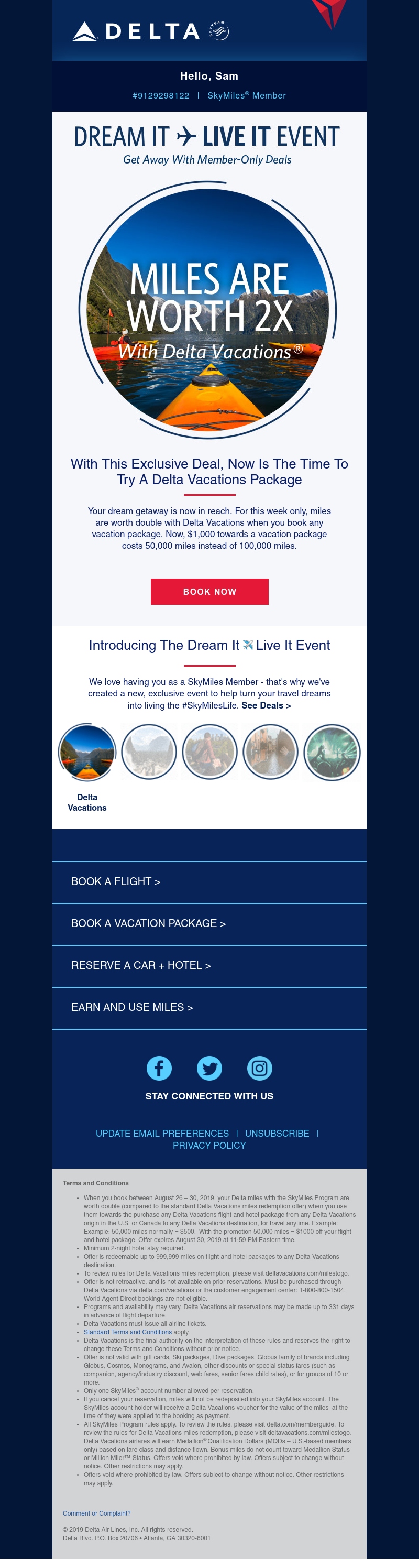Visit Delta's Twitter profile
The height and width of the screenshot is (1568, 419).
point(209,1068)
